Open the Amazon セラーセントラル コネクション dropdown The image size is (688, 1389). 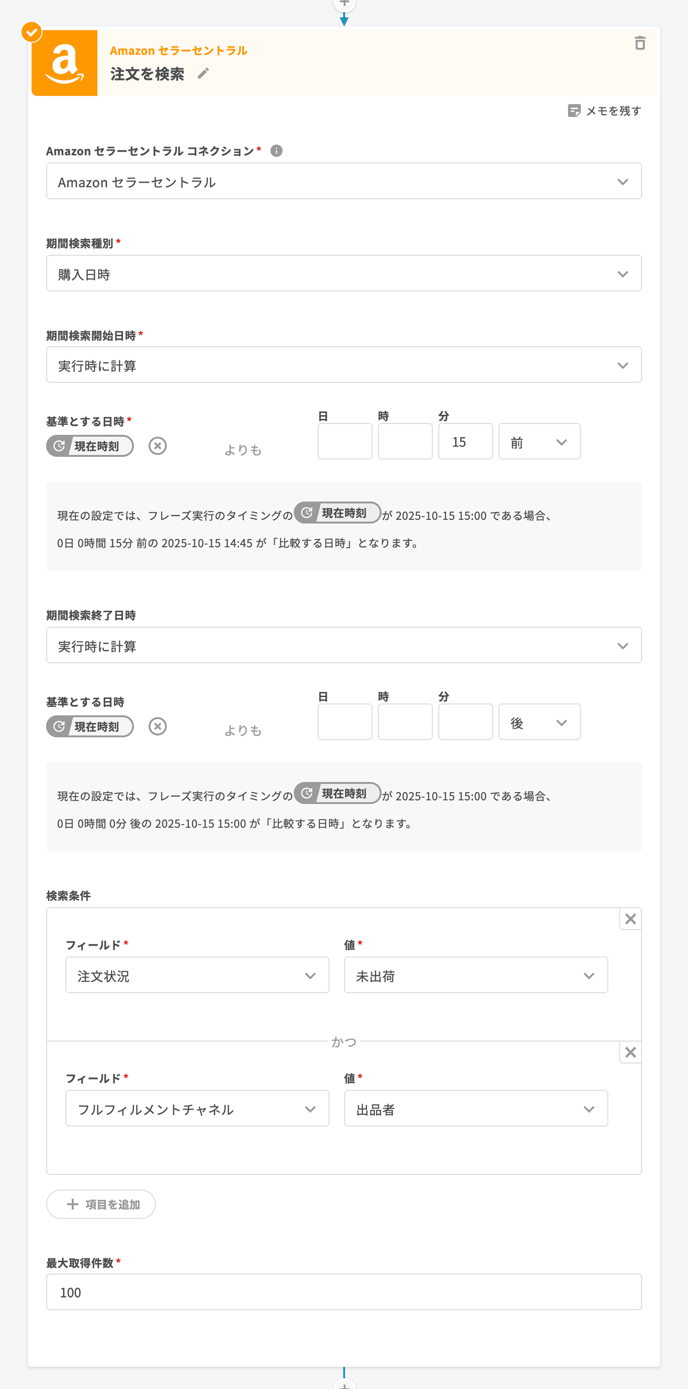(343, 182)
